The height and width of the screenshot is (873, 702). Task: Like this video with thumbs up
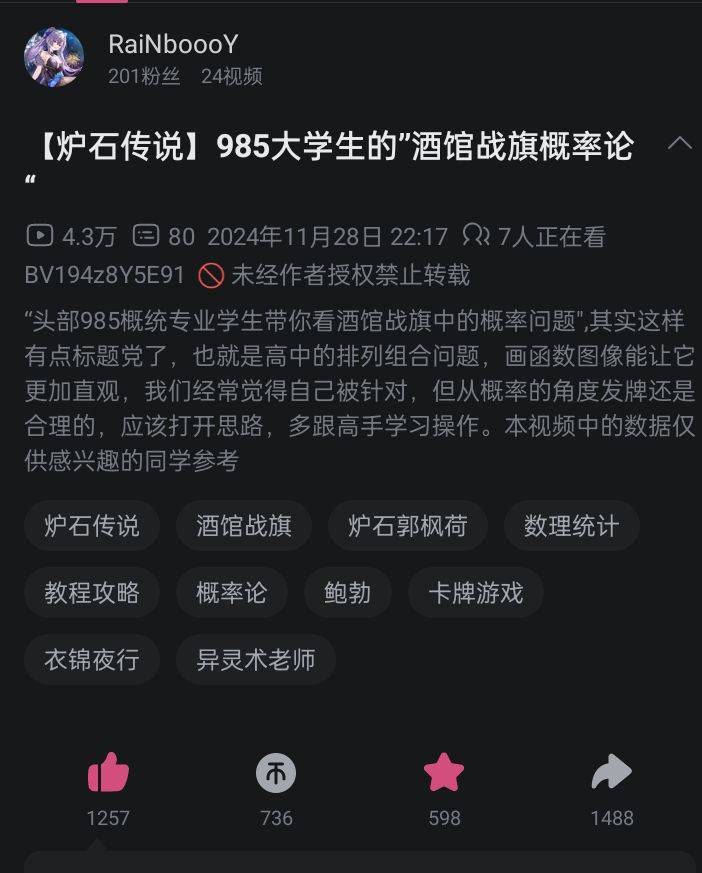point(108,773)
